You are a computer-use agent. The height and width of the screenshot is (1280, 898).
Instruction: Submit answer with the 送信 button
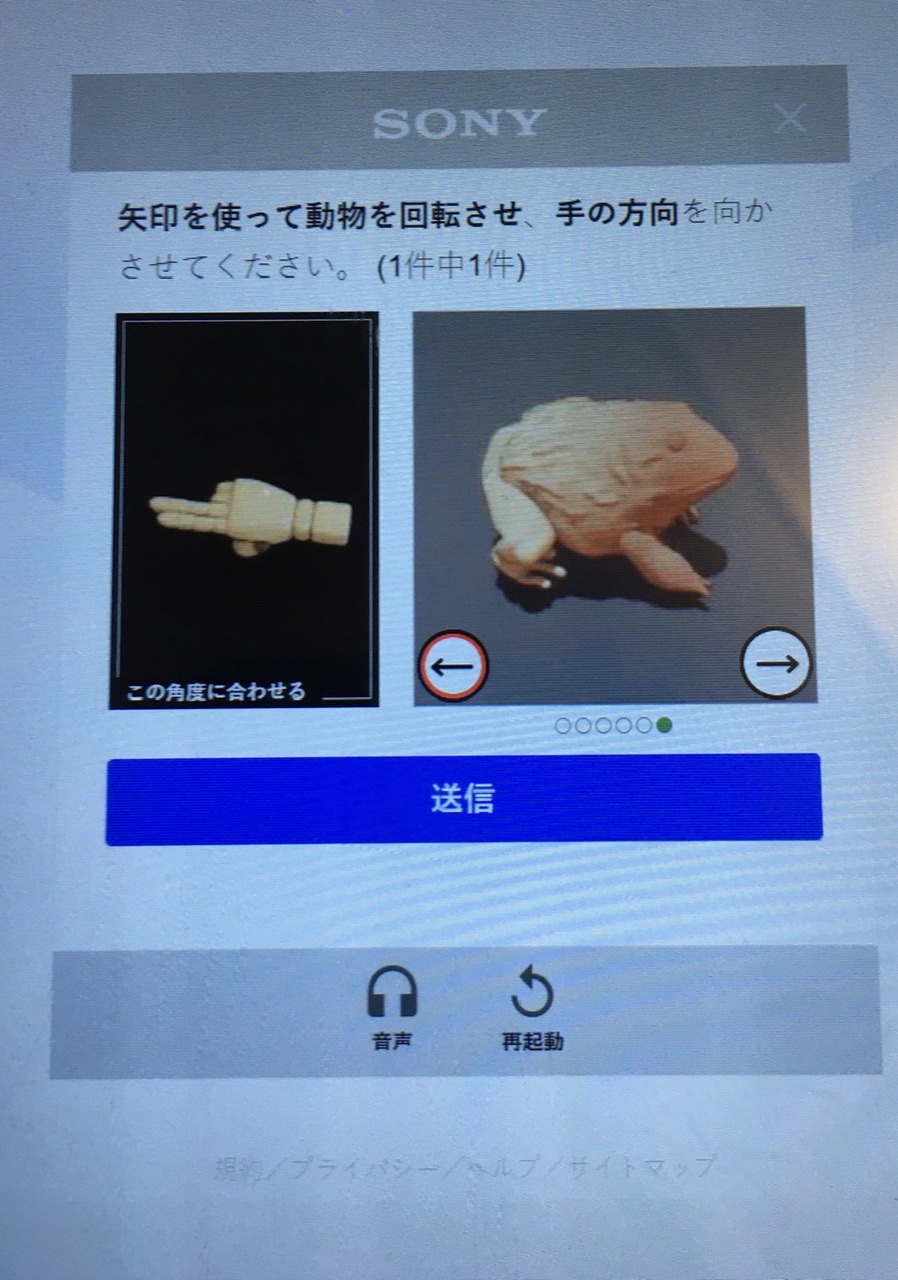tap(463, 799)
